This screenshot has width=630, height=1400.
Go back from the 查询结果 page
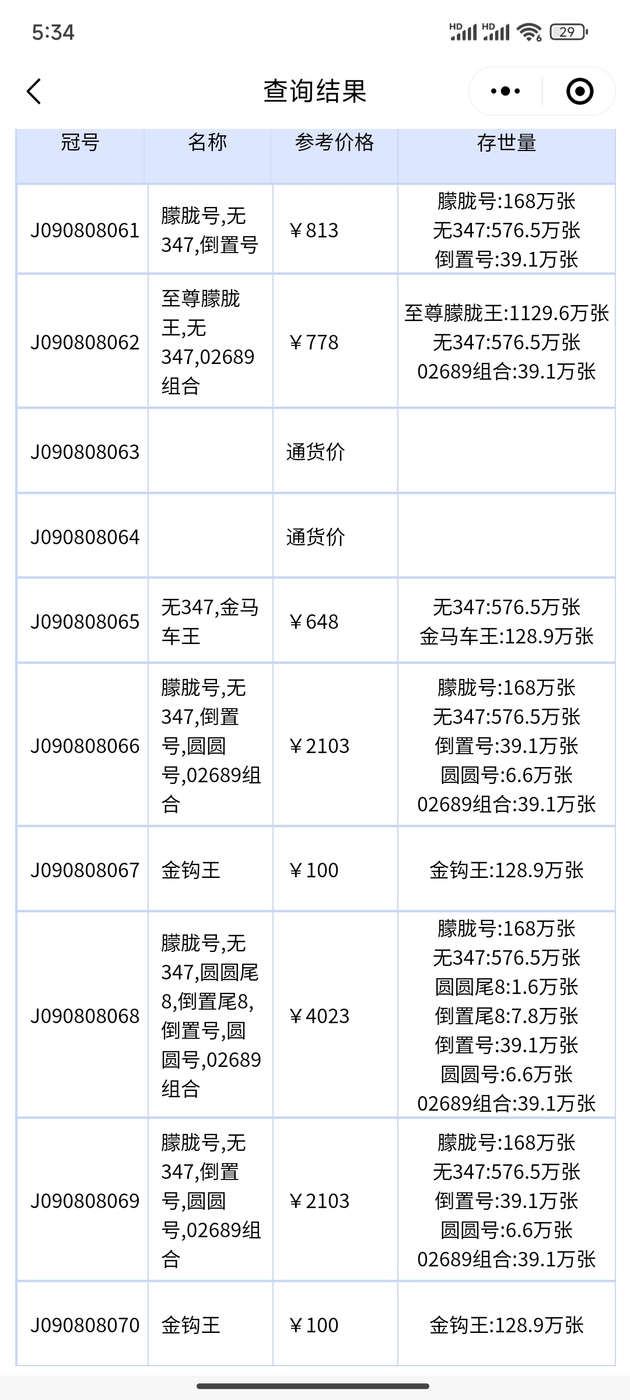pyautogui.click(x=34, y=92)
